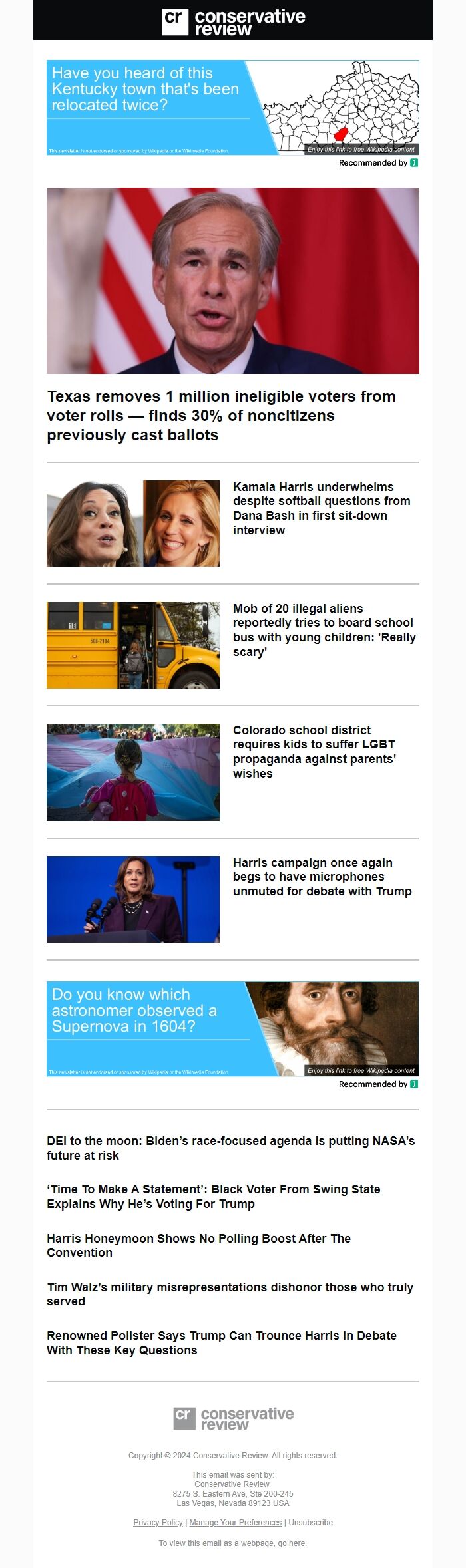The height and width of the screenshot is (1568, 466).
Task: Tap the school bus thumbnail image
Action: click(132, 645)
